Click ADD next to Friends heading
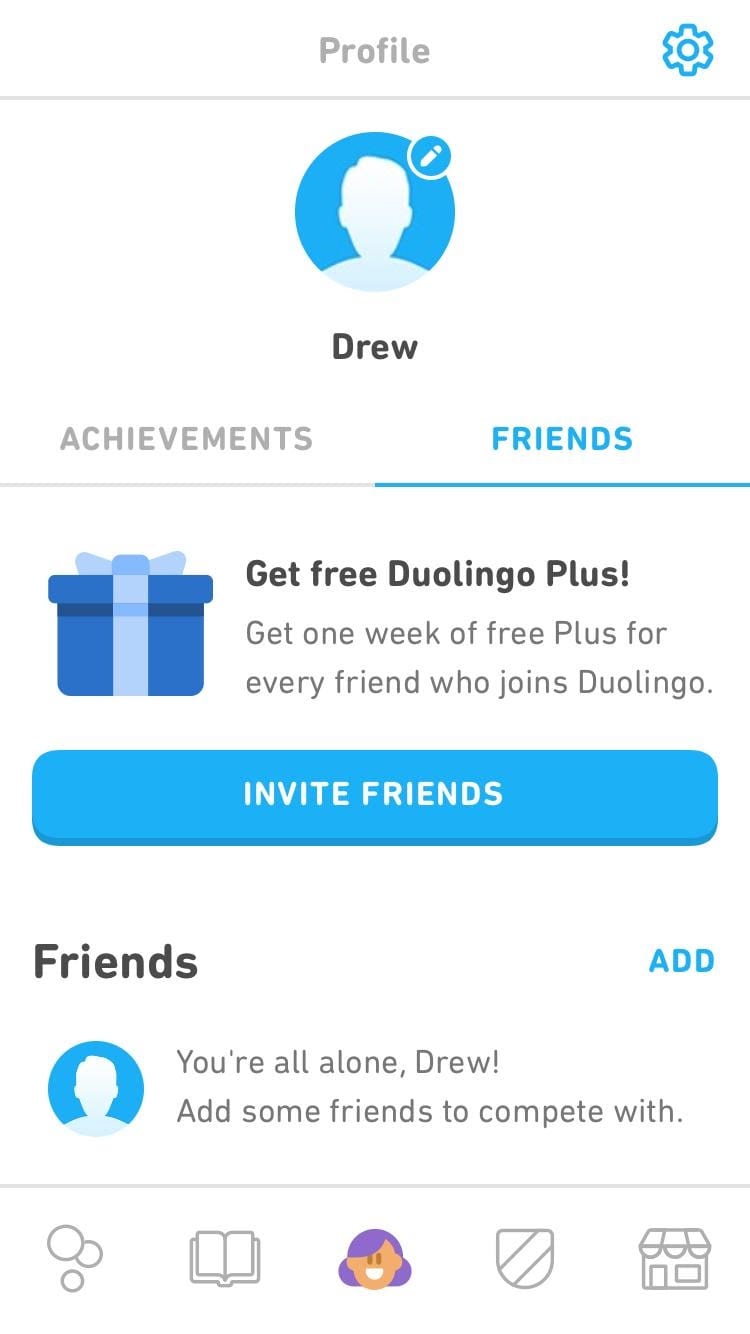The image size is (750, 1334). click(681, 961)
